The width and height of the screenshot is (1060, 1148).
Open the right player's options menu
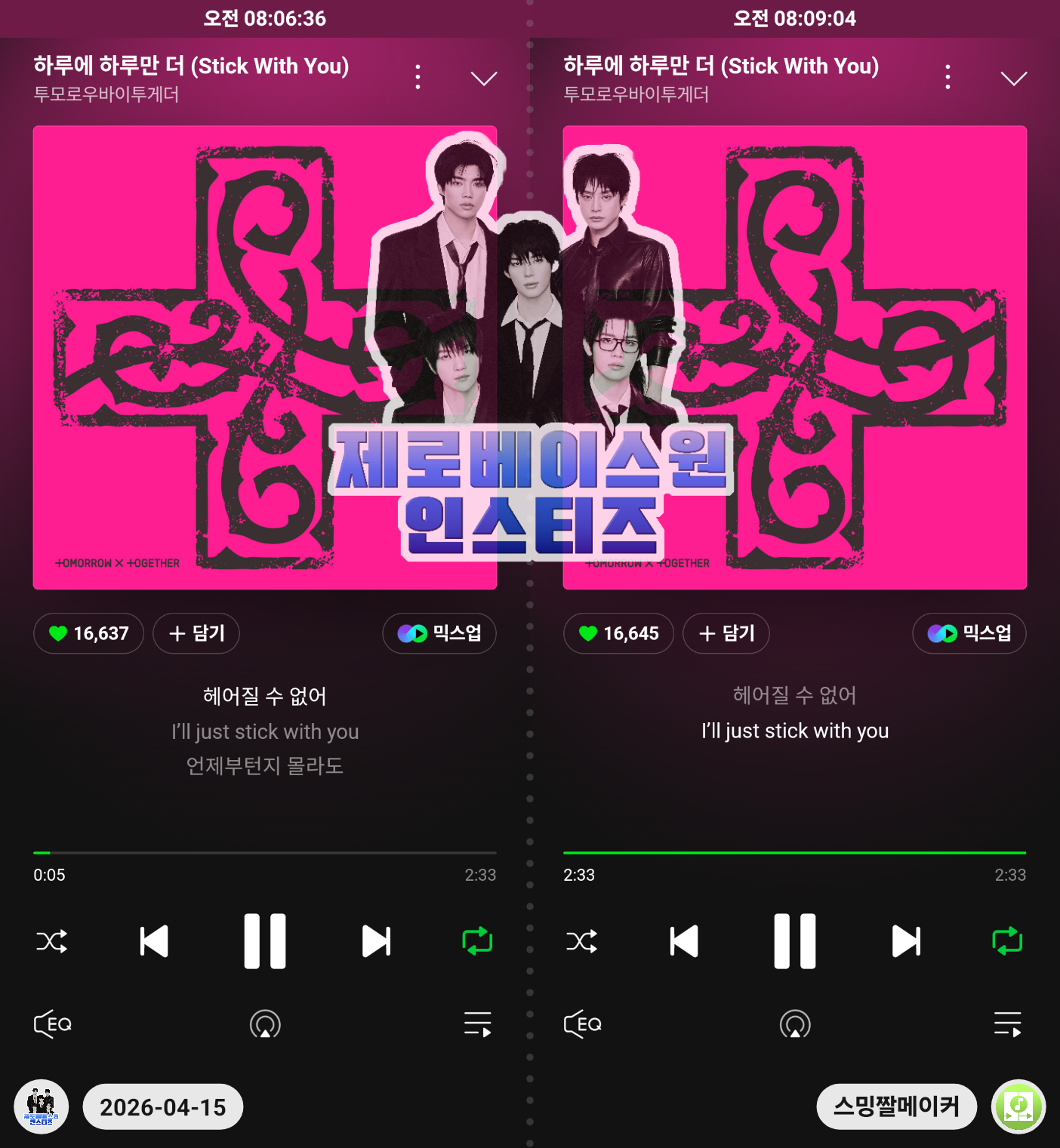tap(948, 76)
